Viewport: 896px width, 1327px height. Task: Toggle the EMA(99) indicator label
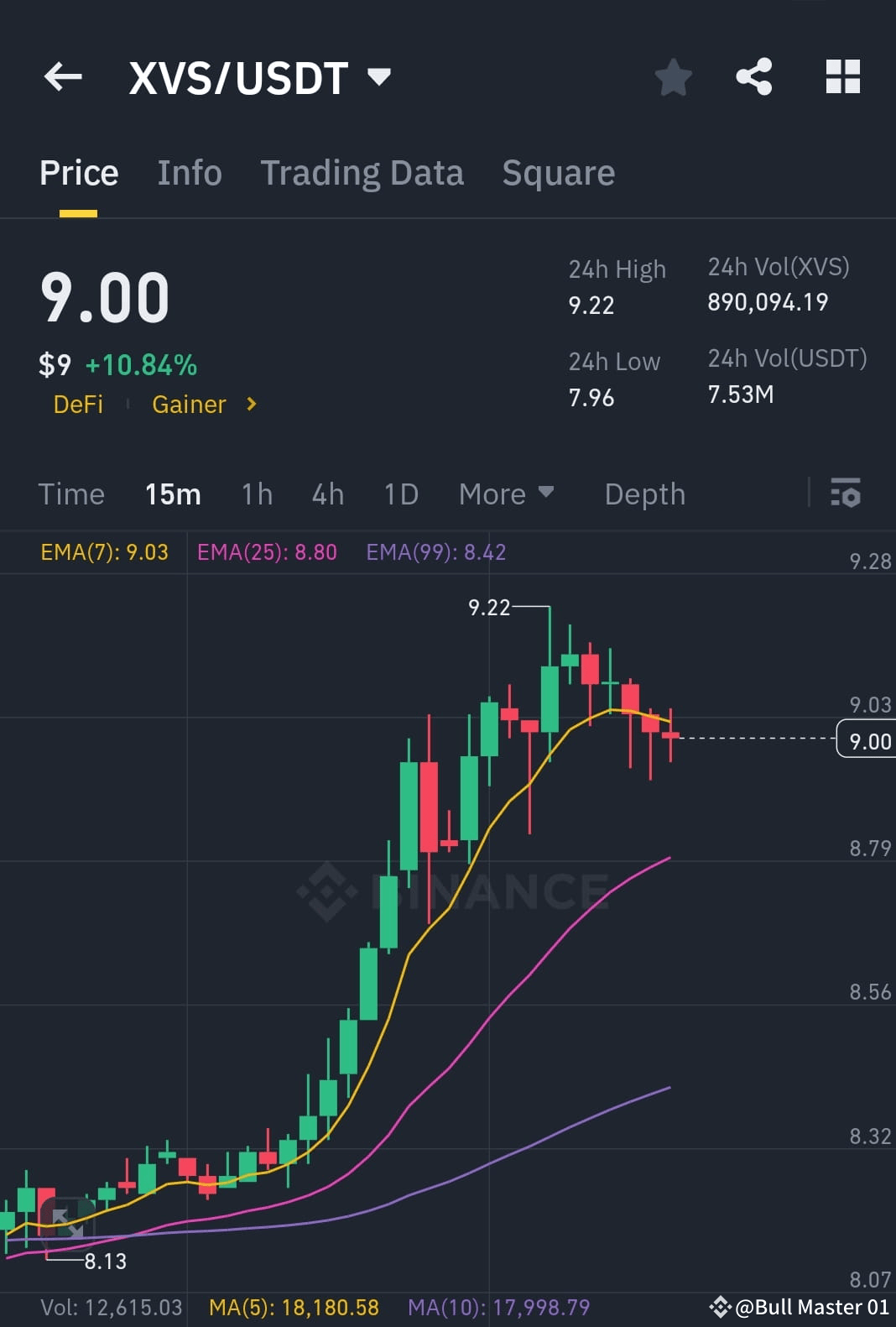pos(435,552)
